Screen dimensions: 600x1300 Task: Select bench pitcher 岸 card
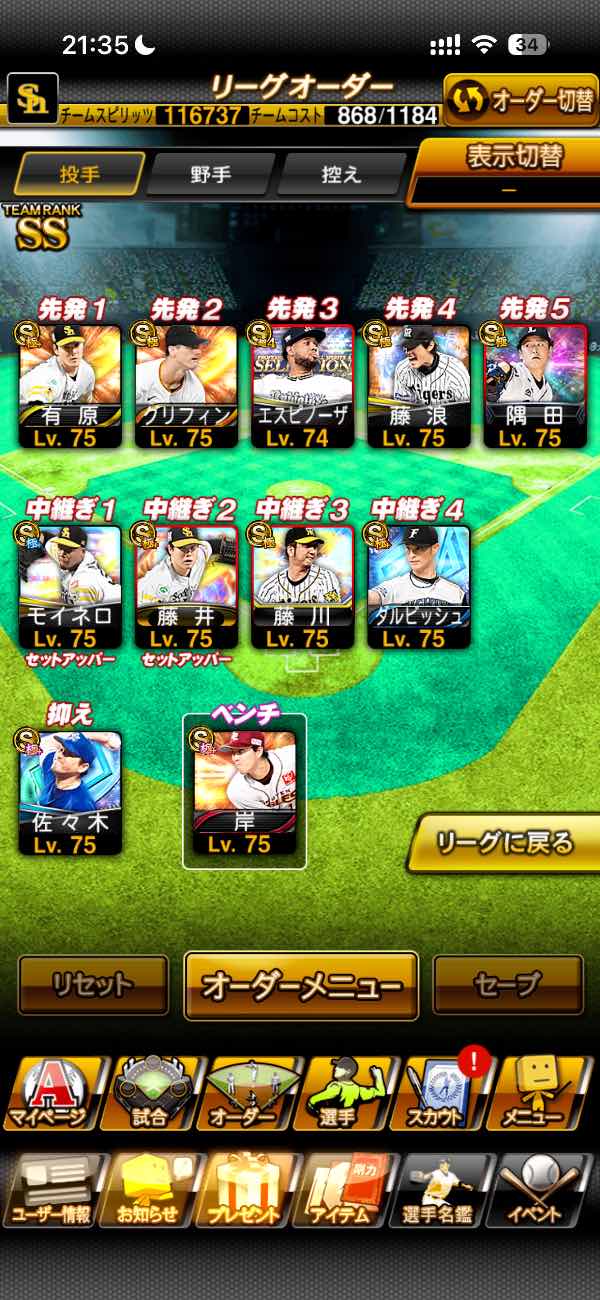(x=244, y=792)
